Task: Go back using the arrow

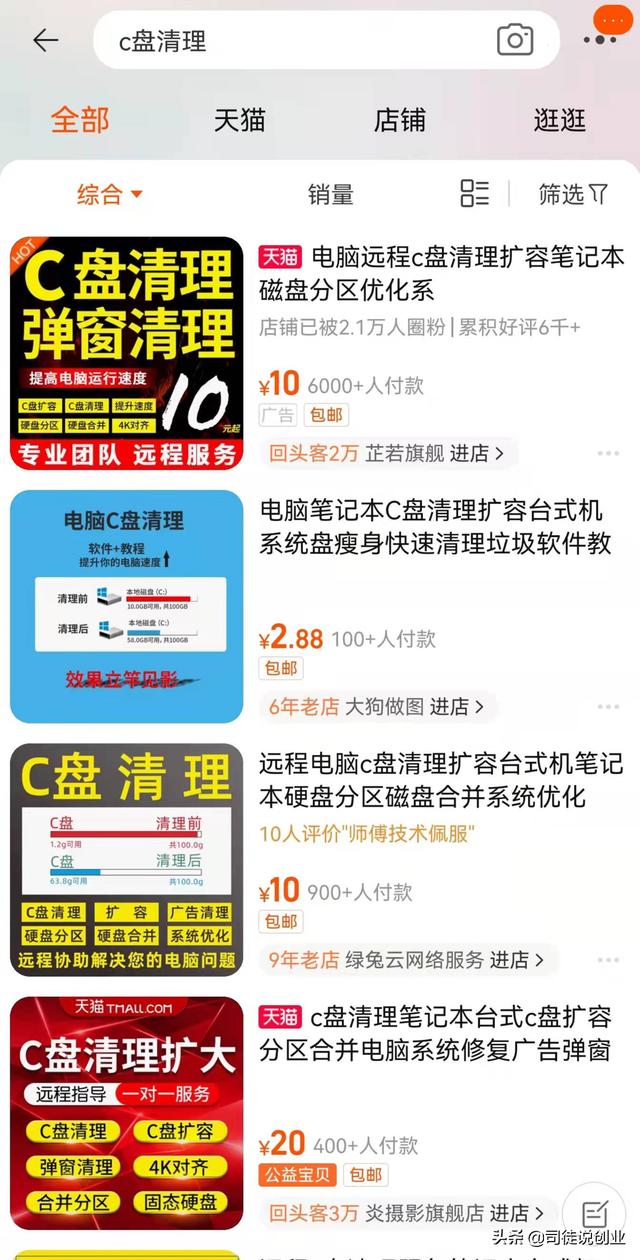Action: [x=45, y=41]
